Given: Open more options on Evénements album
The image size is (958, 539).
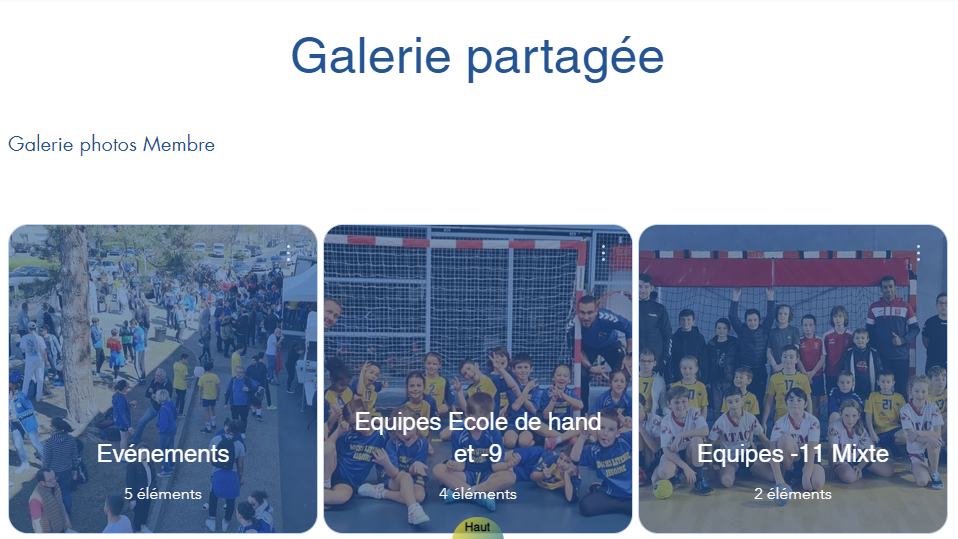Looking at the screenshot, I should click(x=289, y=253).
